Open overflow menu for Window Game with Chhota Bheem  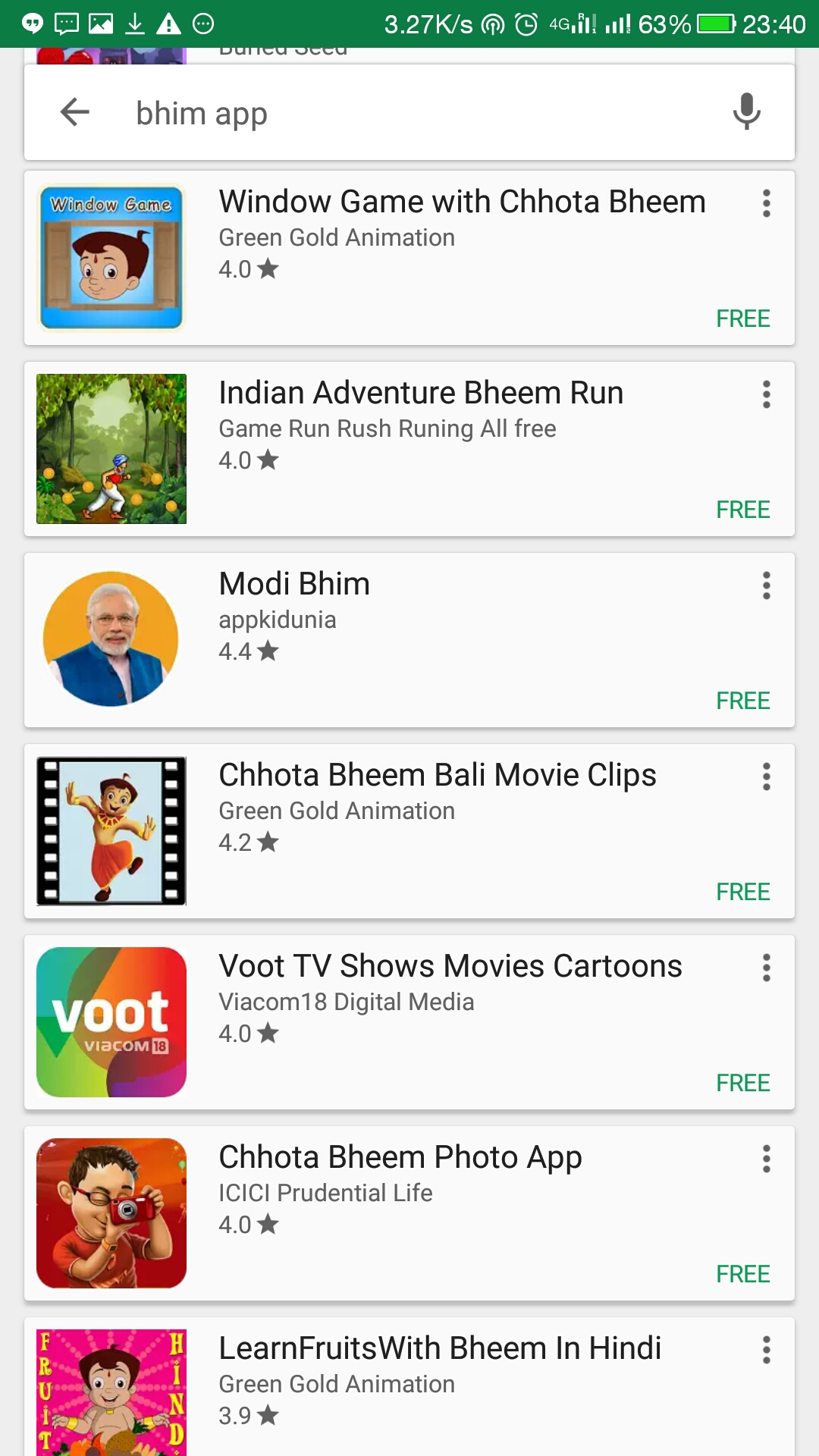coord(767,203)
